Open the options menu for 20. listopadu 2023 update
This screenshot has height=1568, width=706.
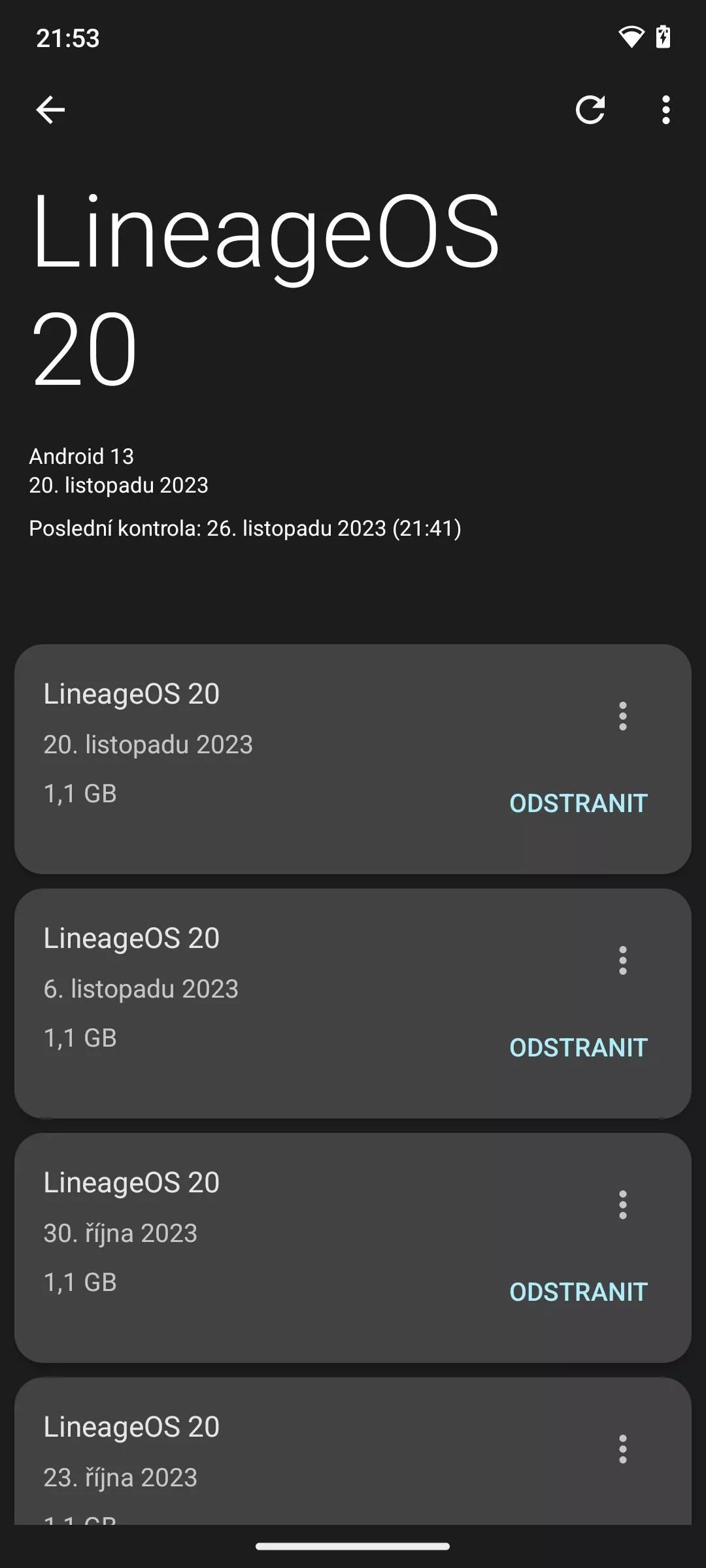click(x=622, y=716)
